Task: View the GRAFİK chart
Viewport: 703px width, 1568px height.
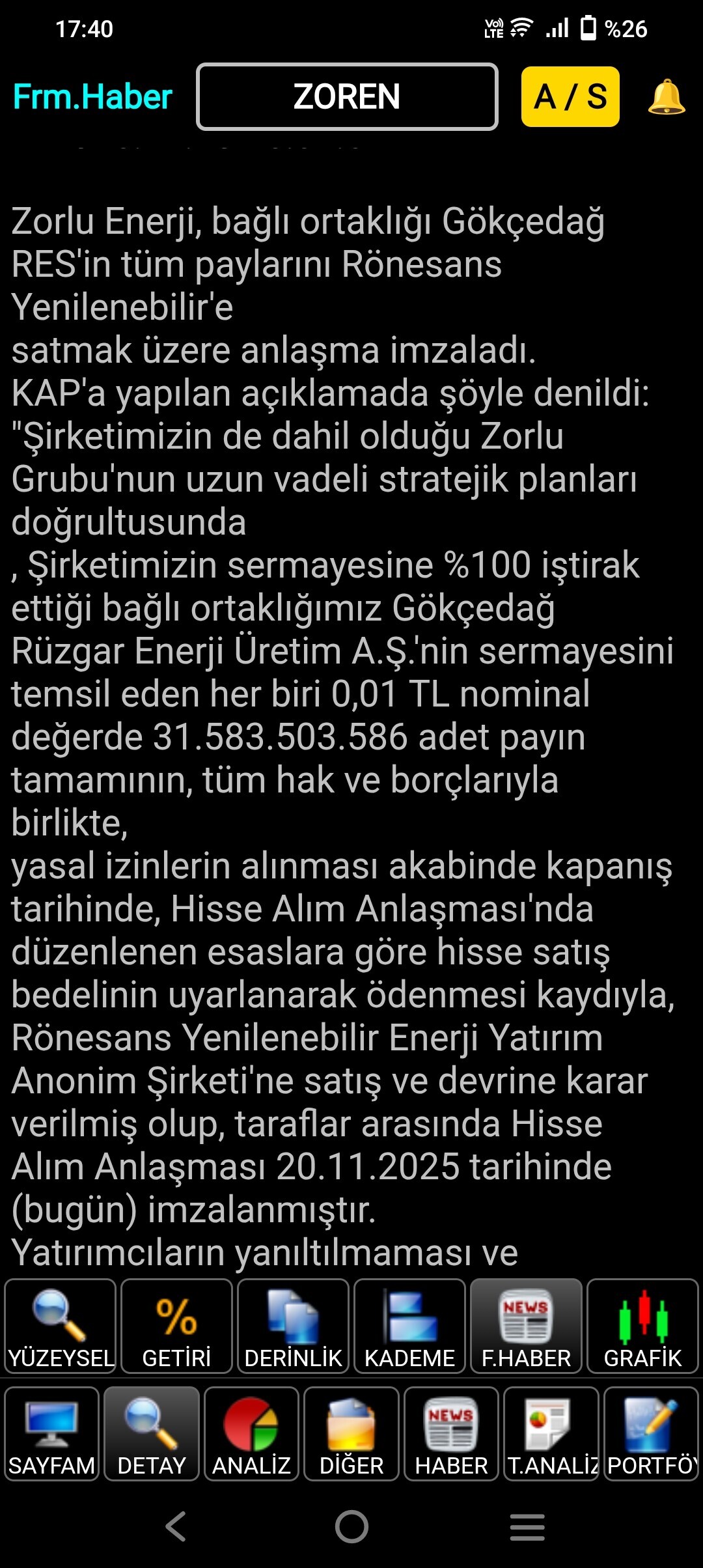Action: click(x=642, y=1326)
